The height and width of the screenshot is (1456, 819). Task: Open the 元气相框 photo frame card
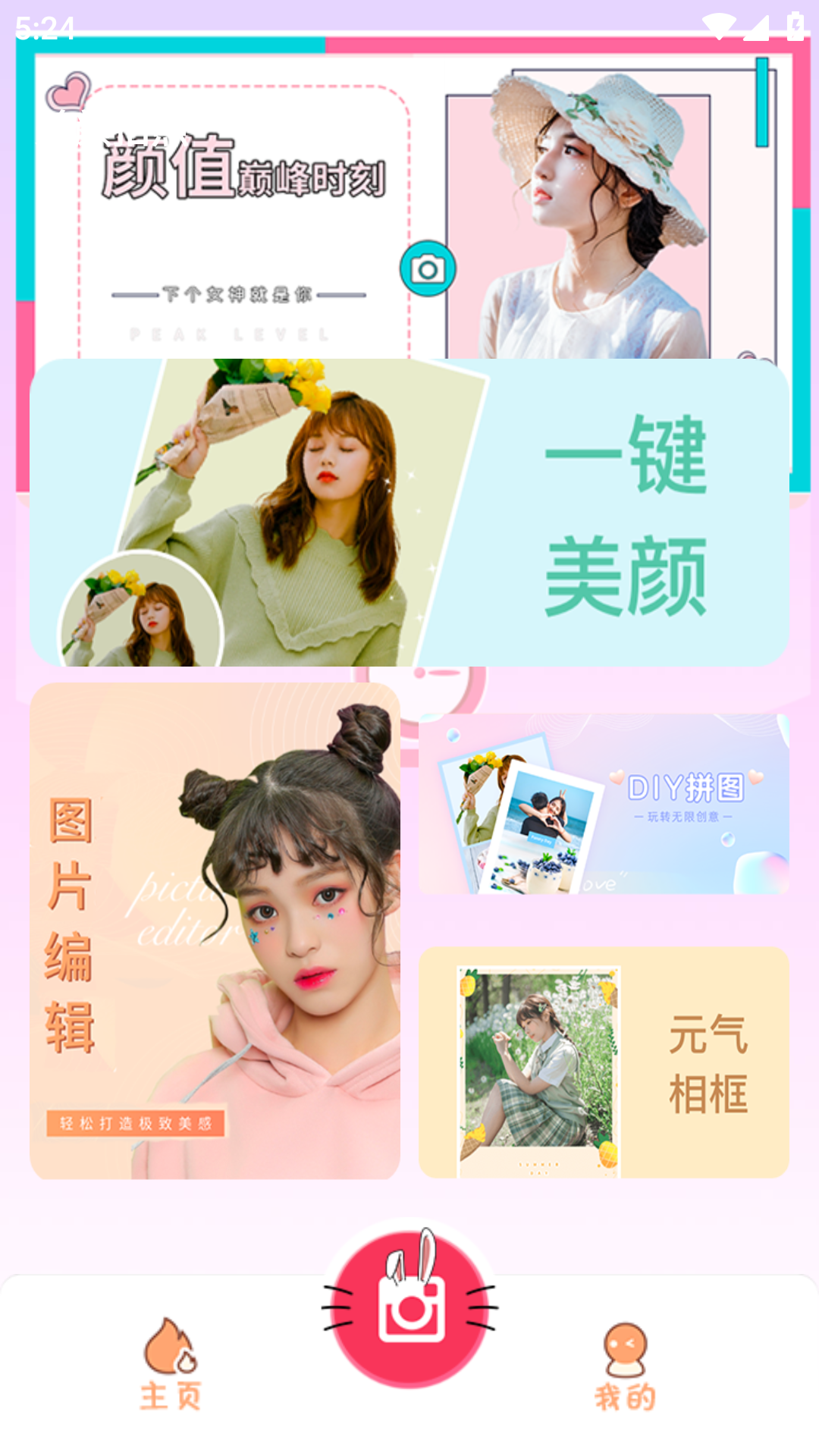[604, 1062]
